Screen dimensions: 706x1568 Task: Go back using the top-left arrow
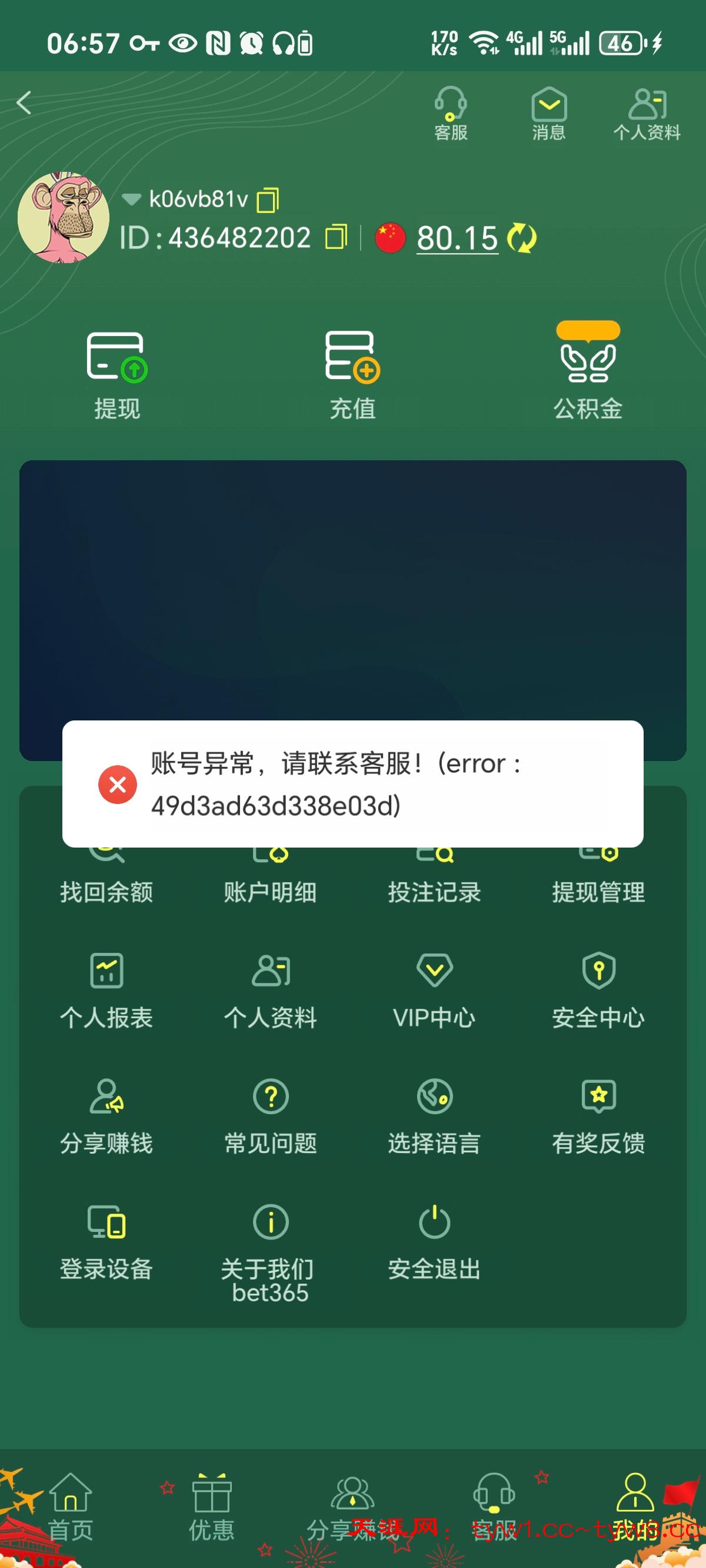pos(24,103)
